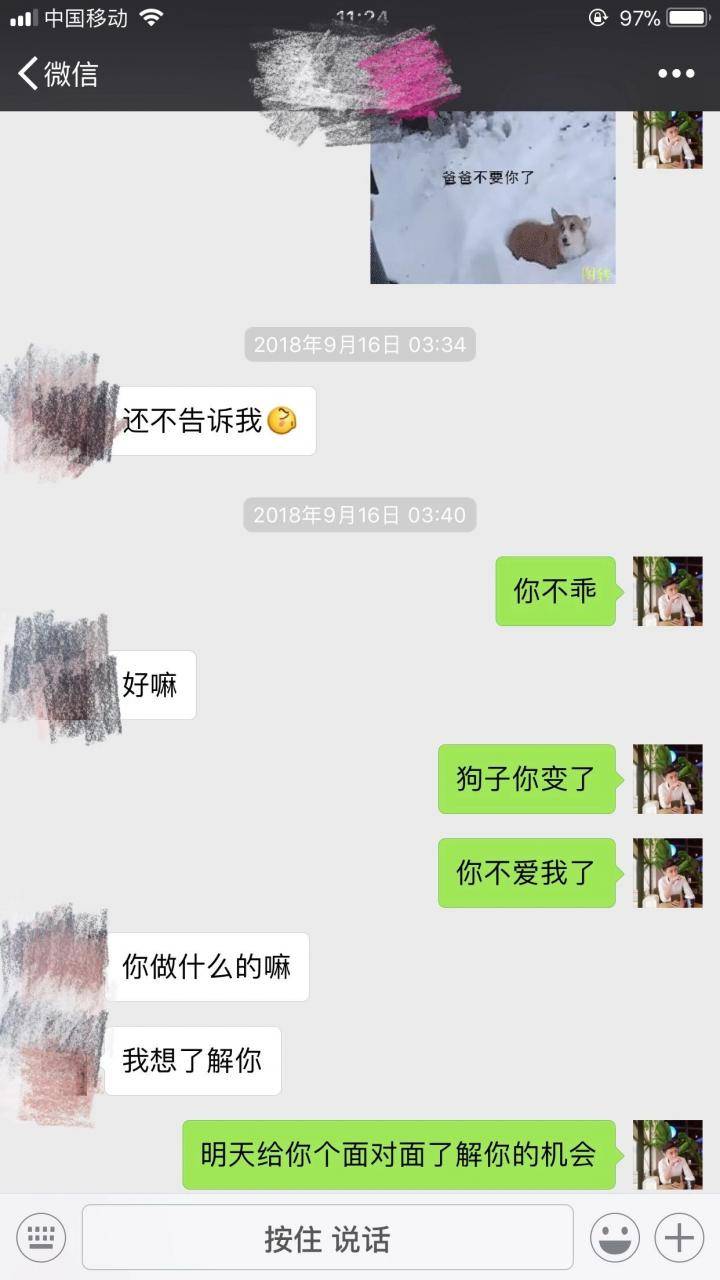720x1280 pixels.
Task: Go back to the 微信 chat list
Action: pyautogui.click(x=57, y=74)
